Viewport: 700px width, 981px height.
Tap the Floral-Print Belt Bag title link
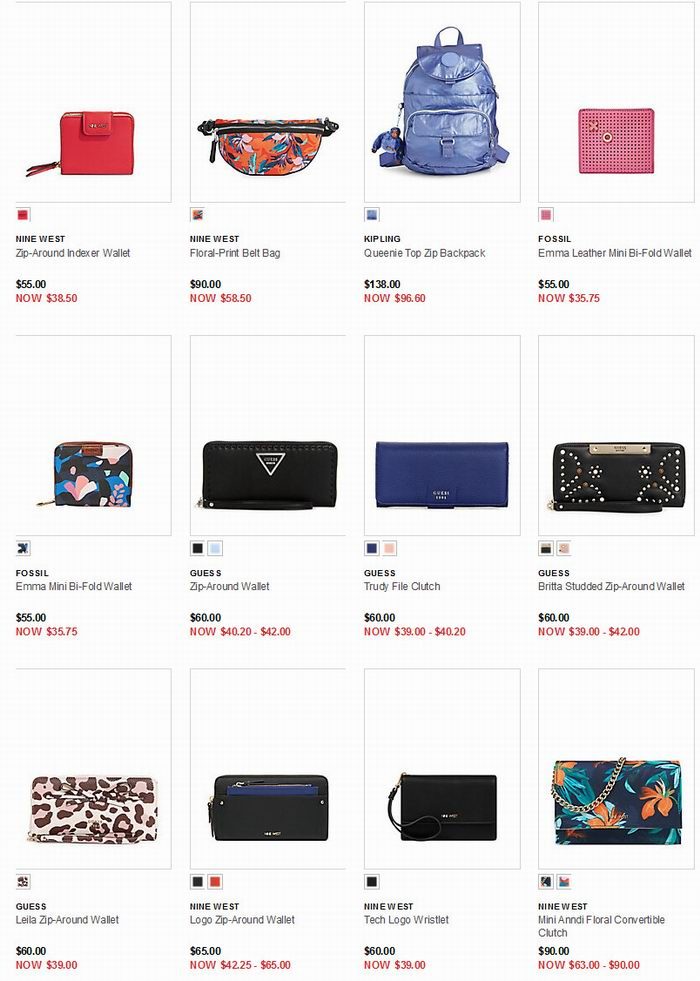(x=235, y=253)
